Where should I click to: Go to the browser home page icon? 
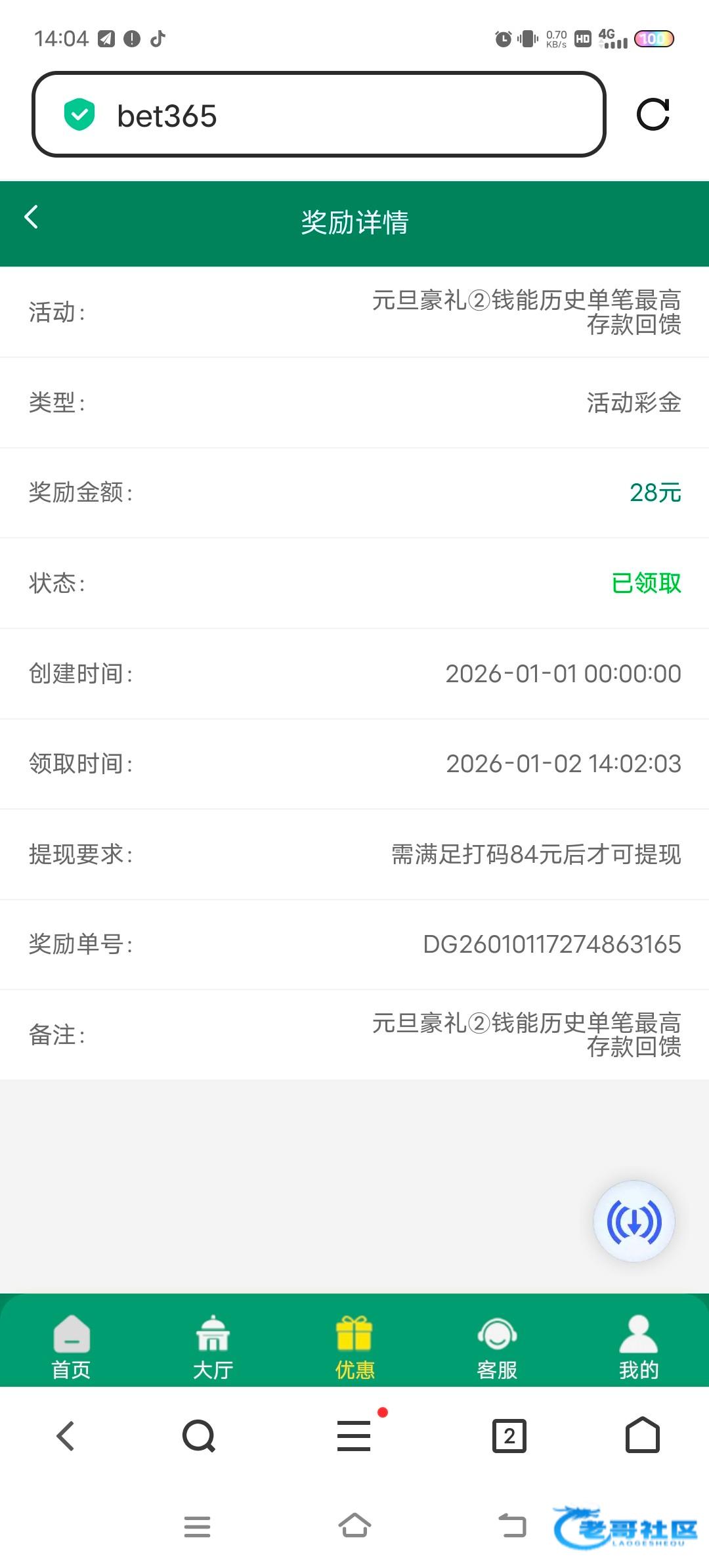[642, 1436]
